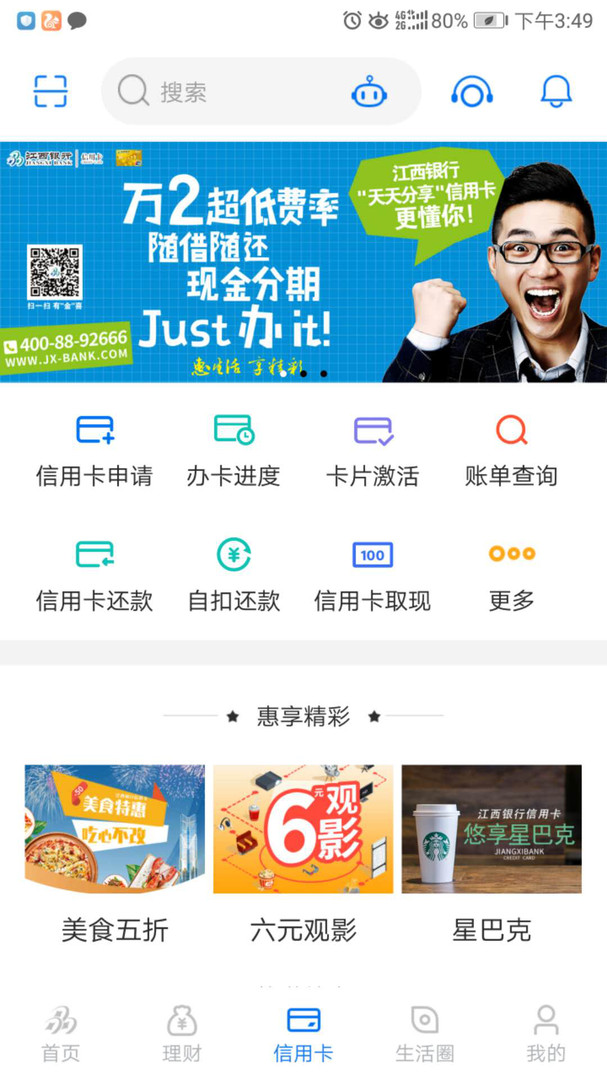Open the robot assistant icon
The height and width of the screenshot is (1080, 607).
click(x=369, y=92)
